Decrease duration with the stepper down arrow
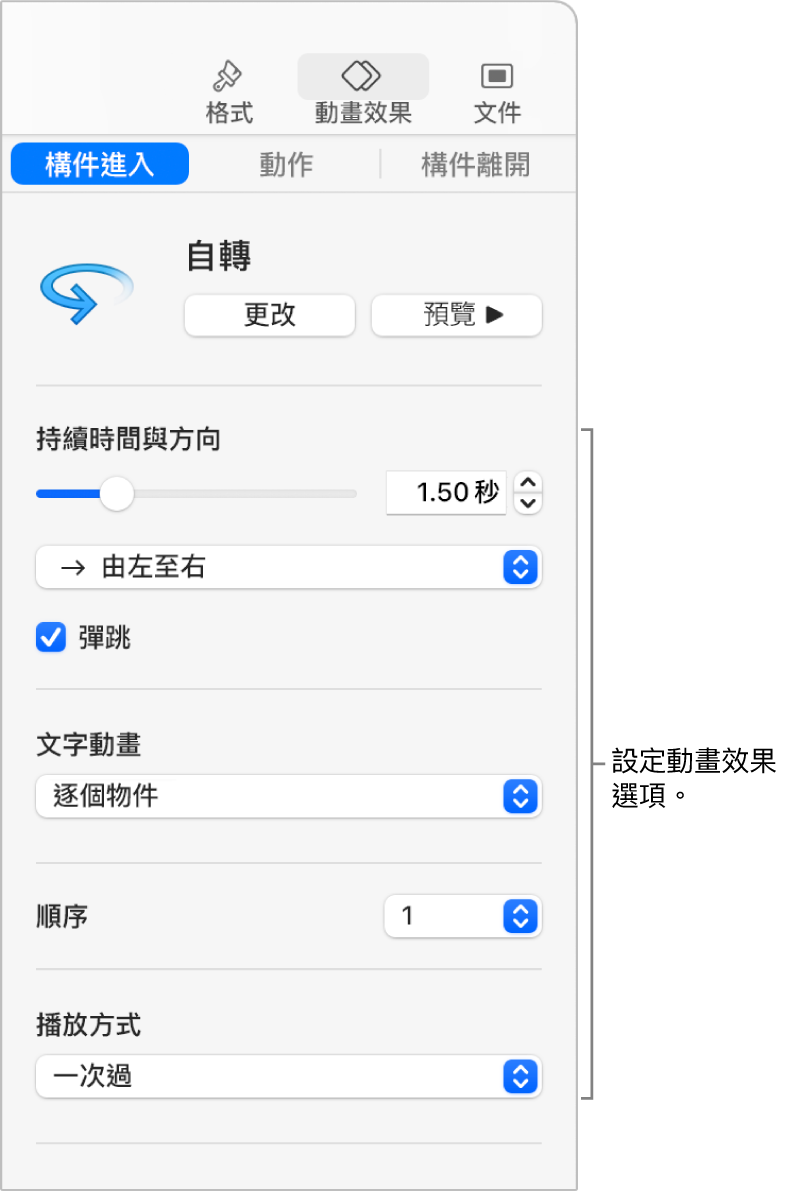This screenshot has width=795, height=1192. pos(529,503)
